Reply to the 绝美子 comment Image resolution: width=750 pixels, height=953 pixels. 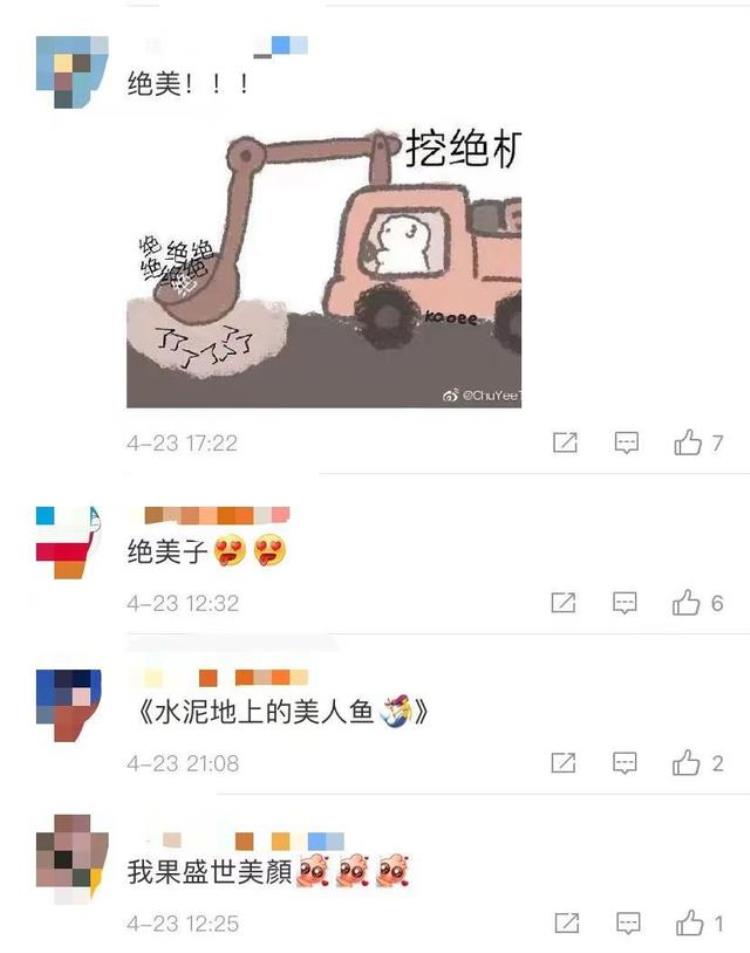click(626, 603)
